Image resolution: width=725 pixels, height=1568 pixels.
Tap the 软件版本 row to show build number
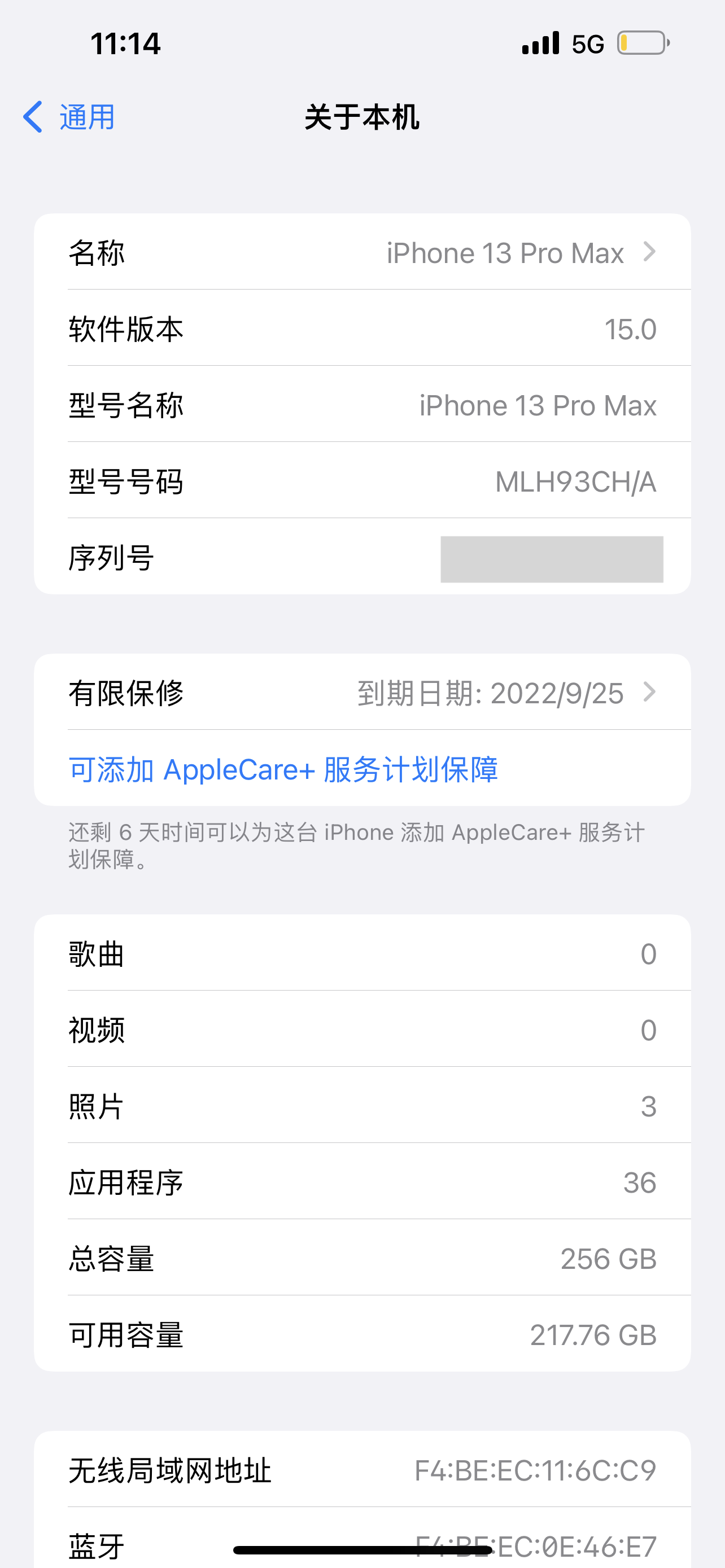362,329
